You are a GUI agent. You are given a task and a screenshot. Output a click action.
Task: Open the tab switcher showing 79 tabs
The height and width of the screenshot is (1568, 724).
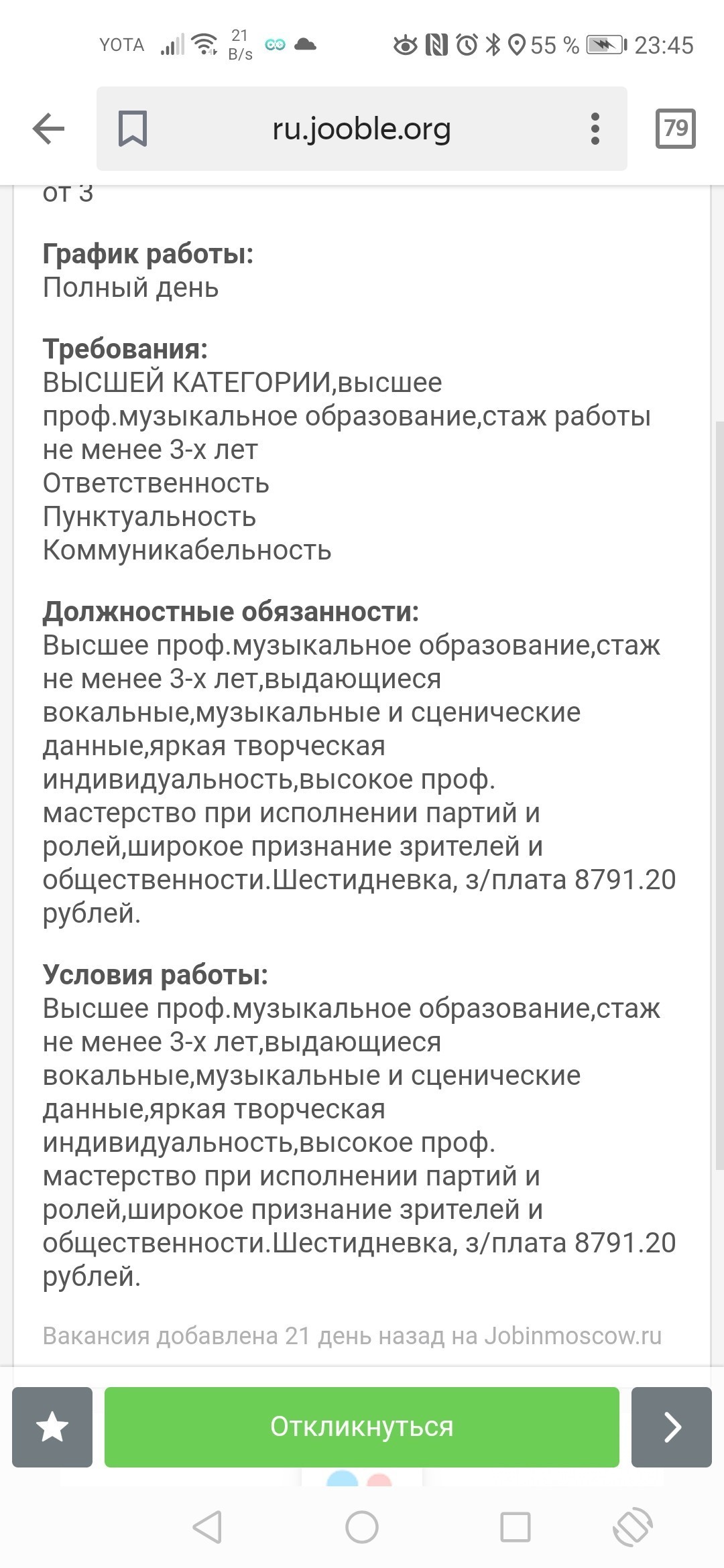[675, 128]
